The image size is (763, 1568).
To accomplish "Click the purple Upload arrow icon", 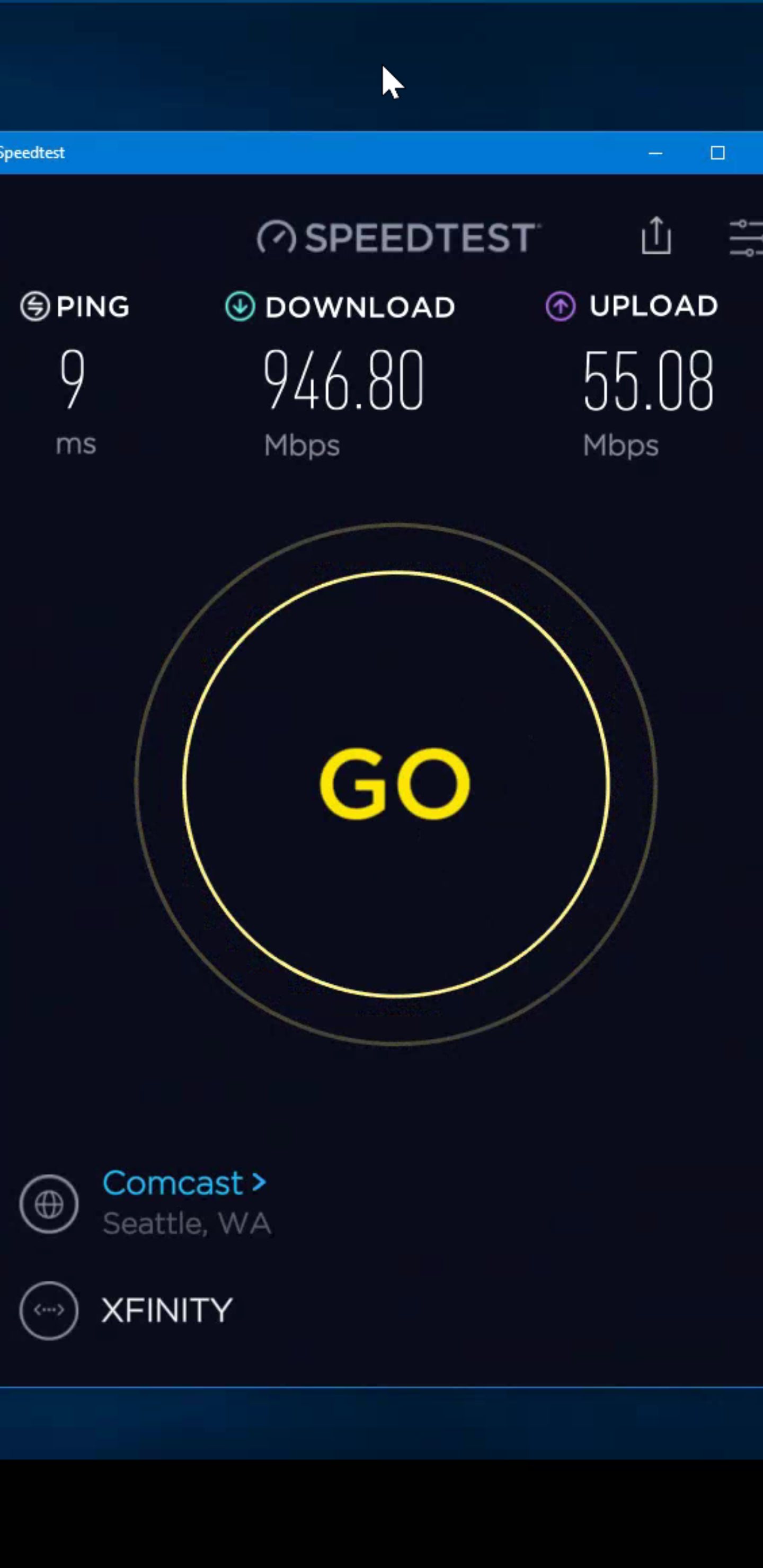I will (x=560, y=306).
